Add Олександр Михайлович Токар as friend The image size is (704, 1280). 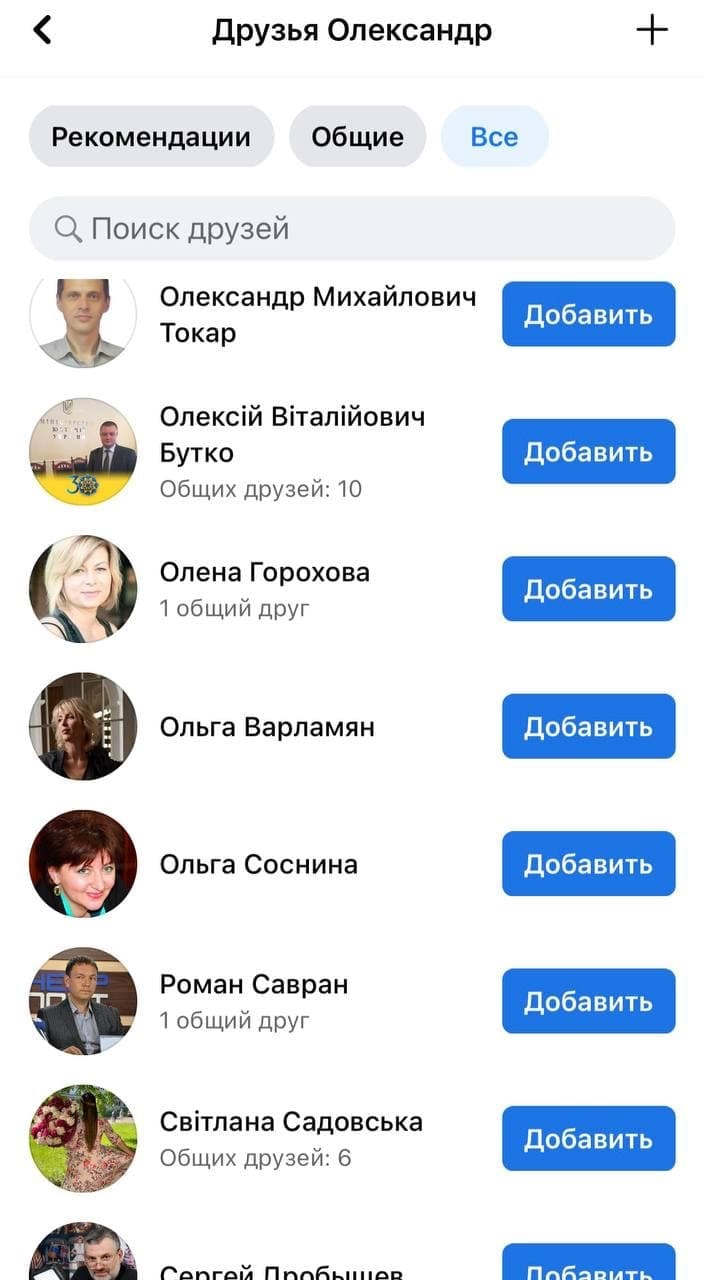588,314
